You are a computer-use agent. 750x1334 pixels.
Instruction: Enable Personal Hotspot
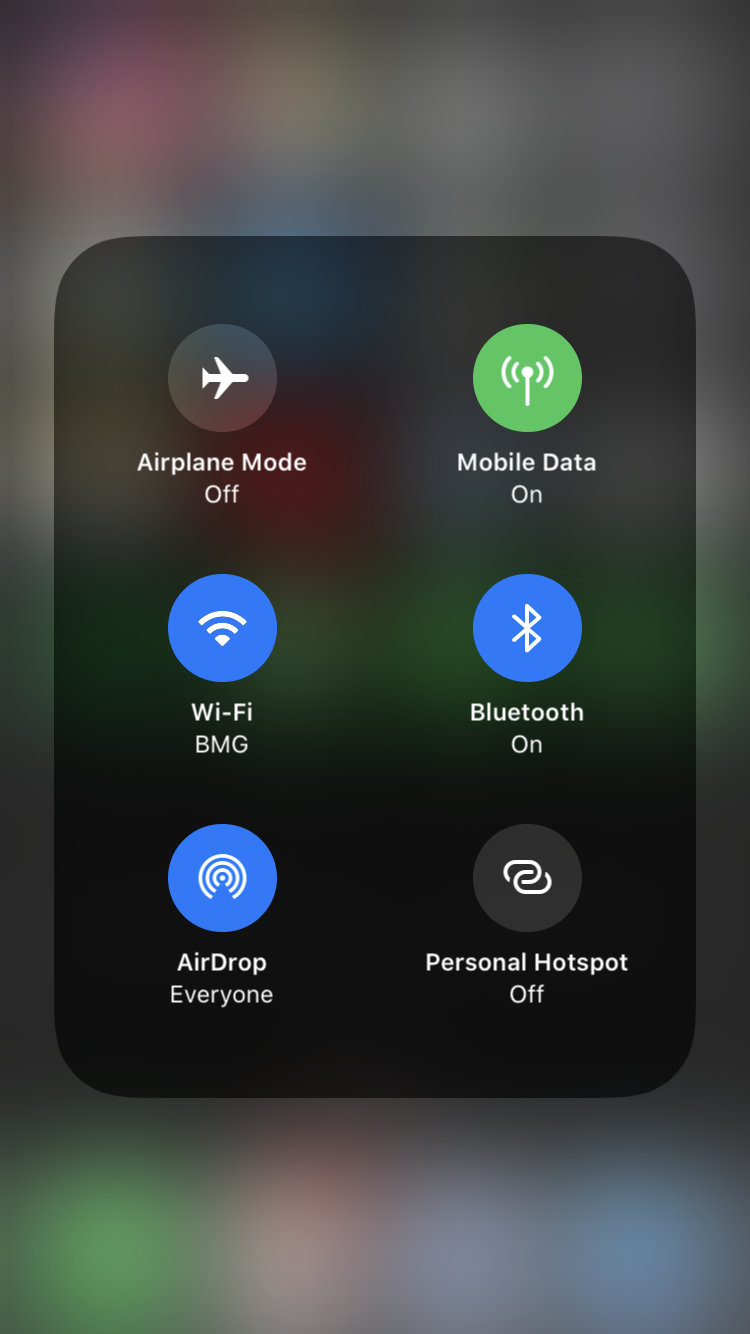pyautogui.click(x=527, y=878)
